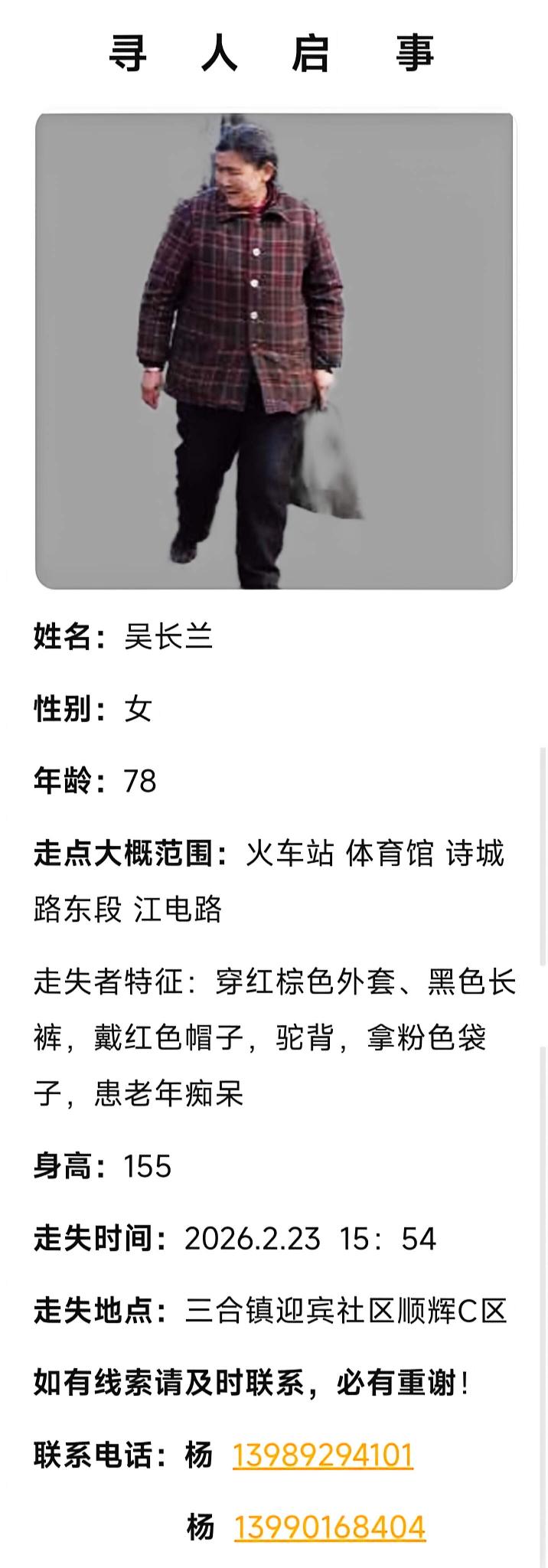Image resolution: width=548 pixels, height=1568 pixels.
Task: Call Yang at 13990168404
Action: click(x=329, y=1527)
